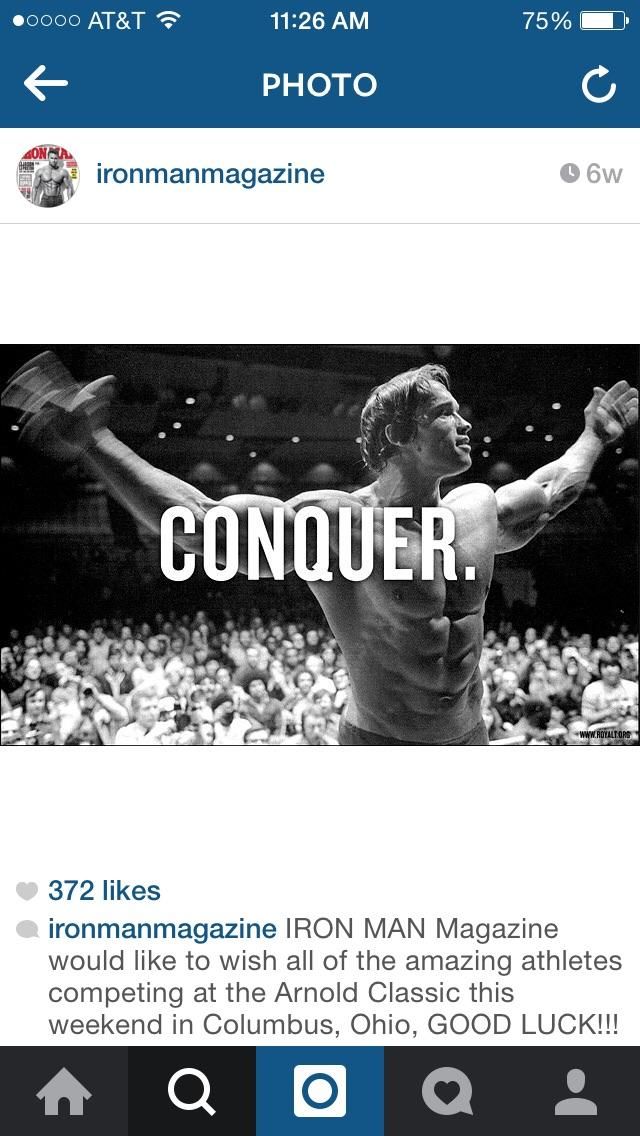
Task: Switch to the Search explore tab
Action: (192, 1091)
